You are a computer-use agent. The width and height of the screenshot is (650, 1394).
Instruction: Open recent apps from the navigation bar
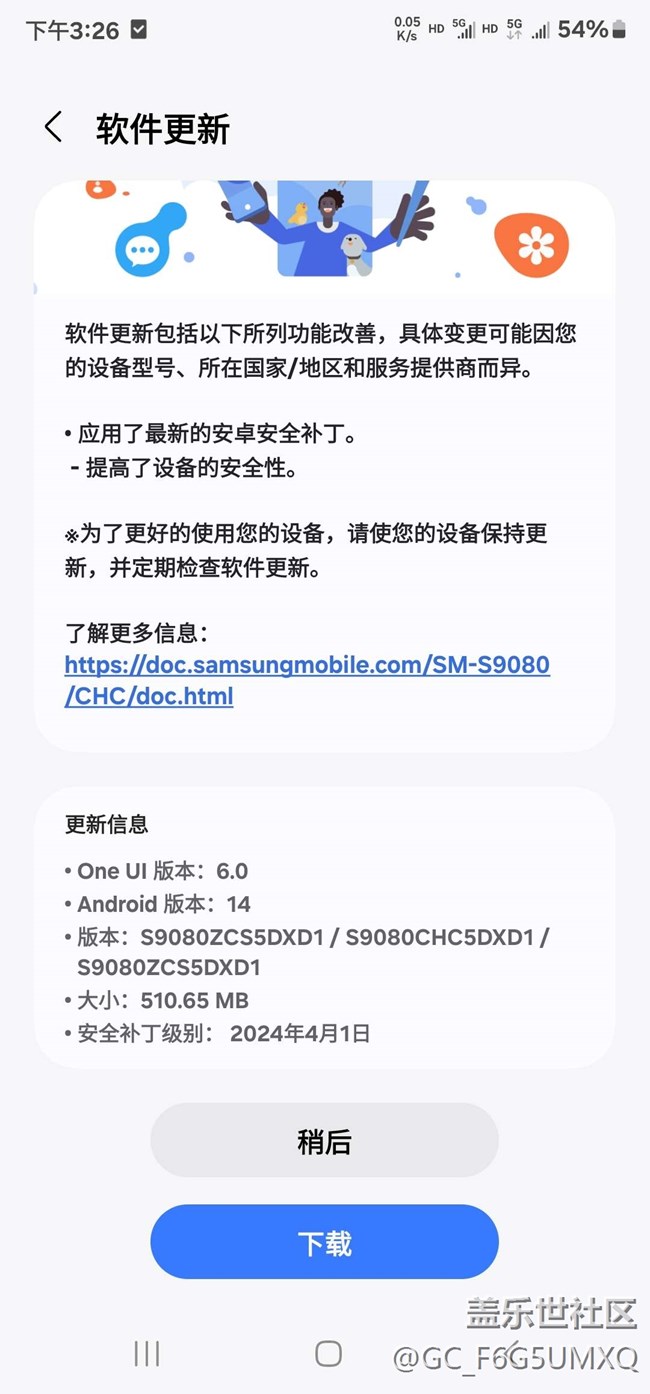coord(146,1353)
